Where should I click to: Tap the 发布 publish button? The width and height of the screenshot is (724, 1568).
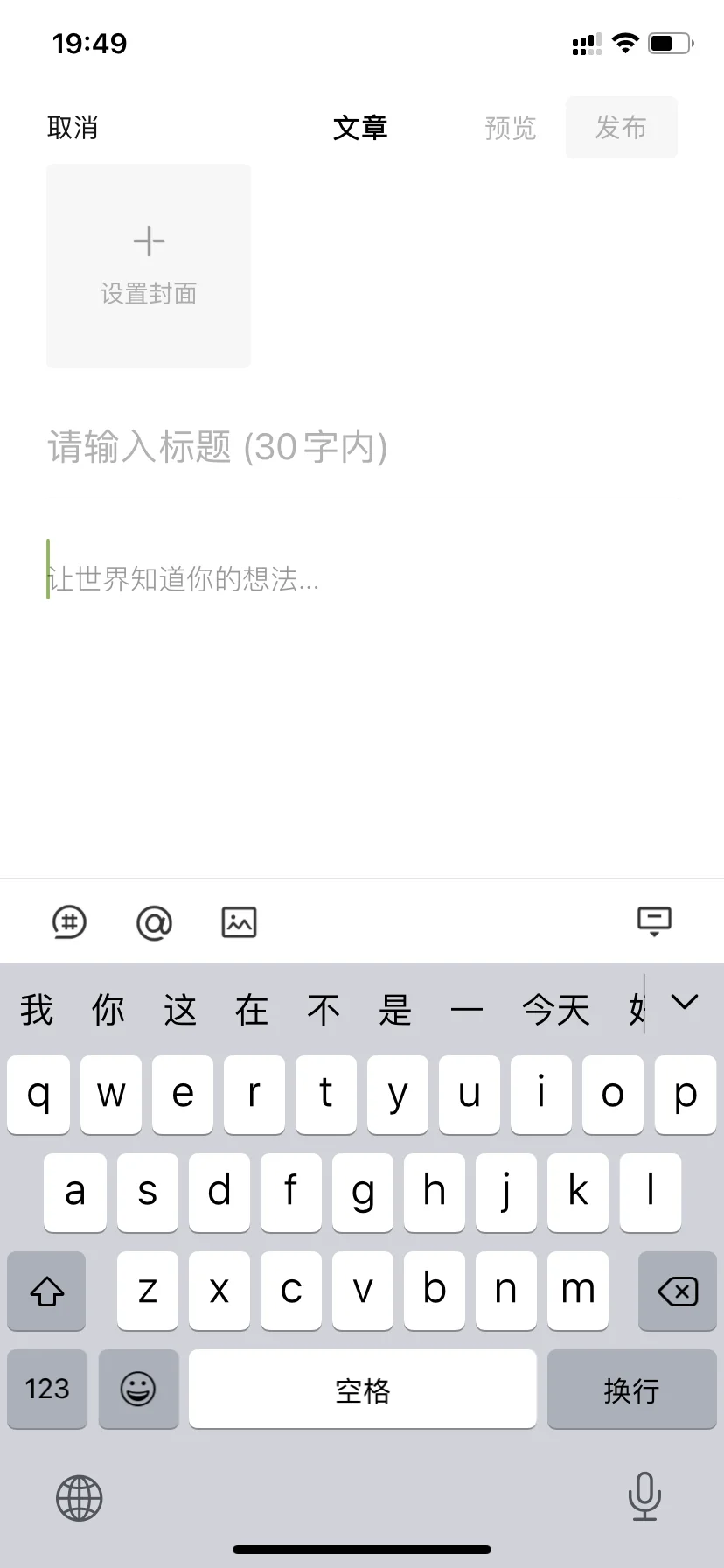[x=622, y=128]
